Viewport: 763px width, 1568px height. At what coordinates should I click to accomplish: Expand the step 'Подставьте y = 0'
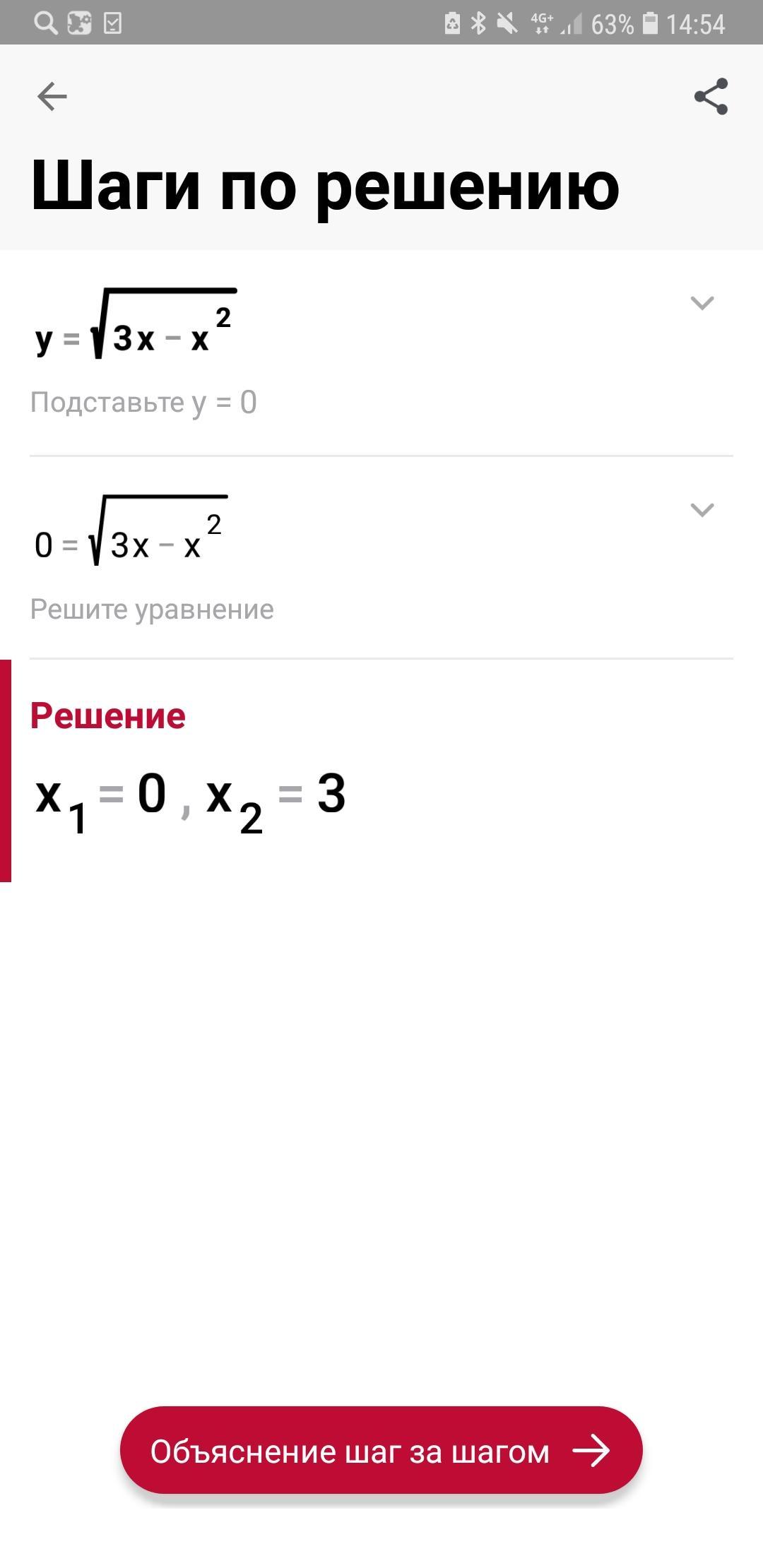click(702, 303)
